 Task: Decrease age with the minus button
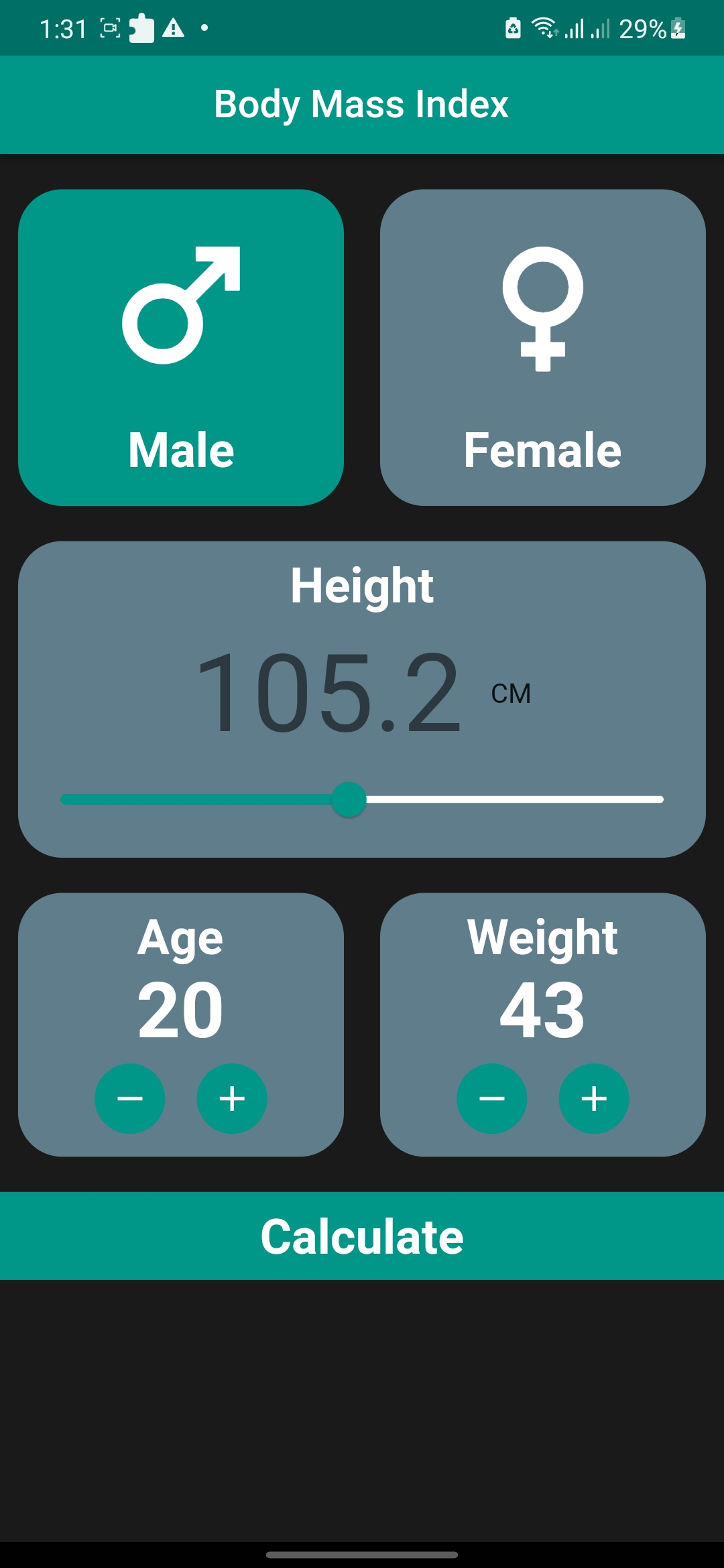click(130, 1099)
